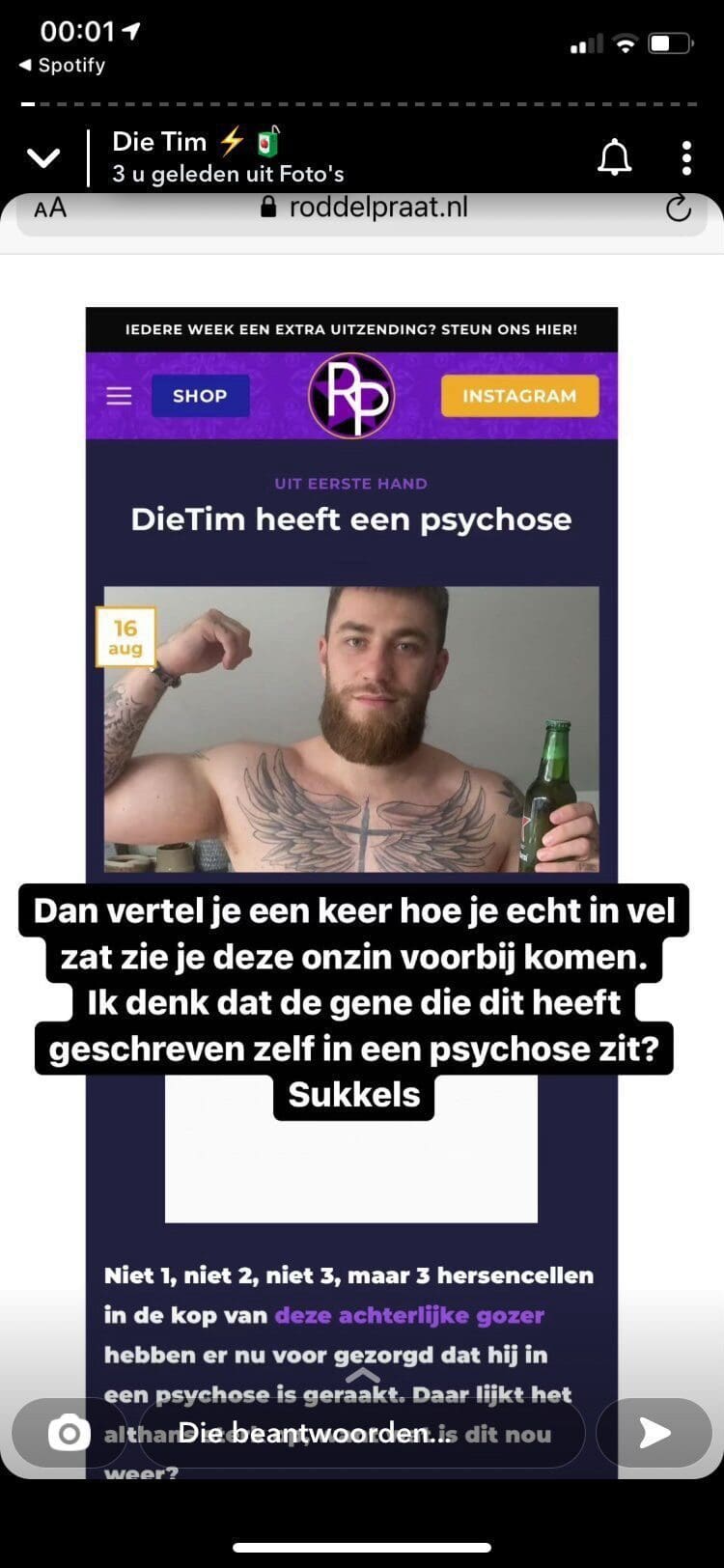
Task: Return to the Spotify app
Action: [x=62, y=65]
